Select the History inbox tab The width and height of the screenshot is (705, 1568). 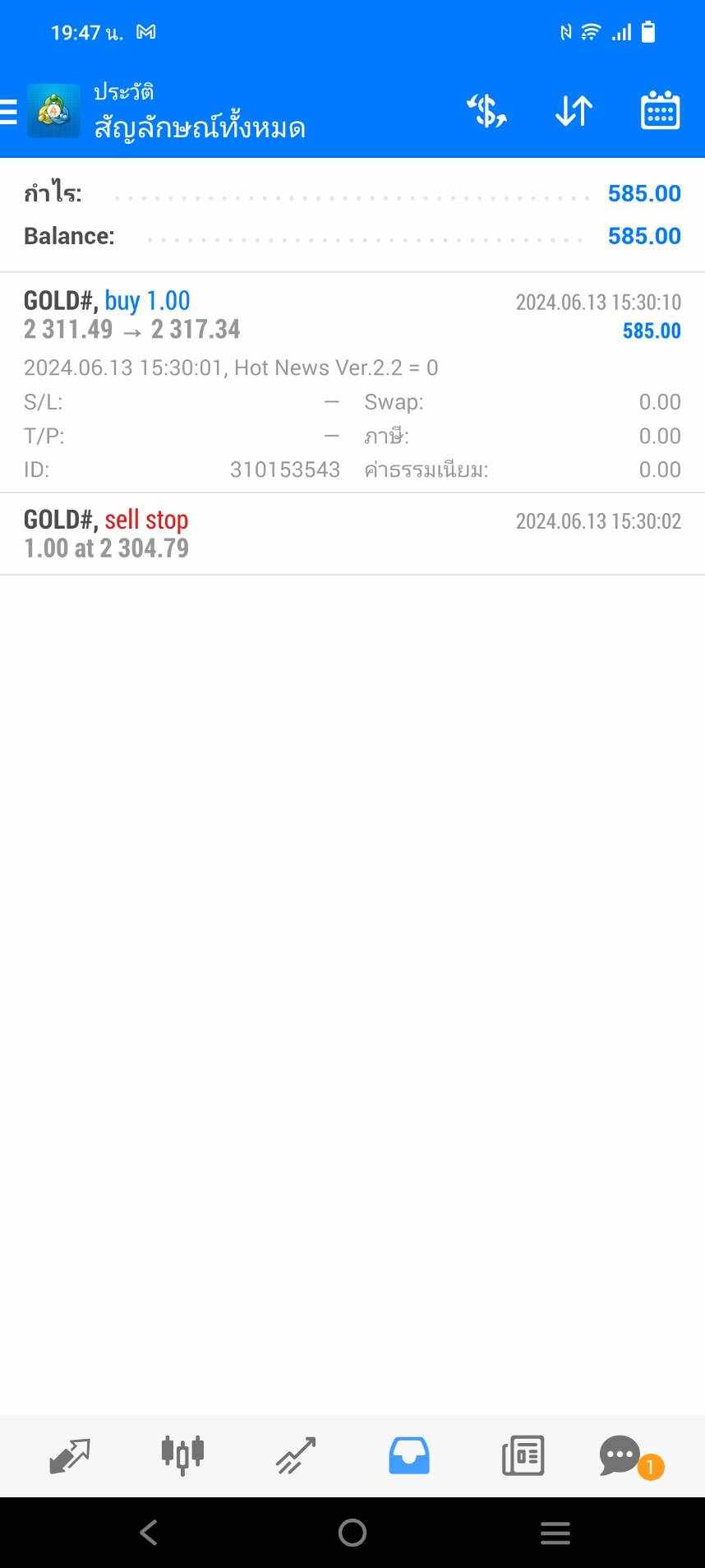tap(409, 1455)
